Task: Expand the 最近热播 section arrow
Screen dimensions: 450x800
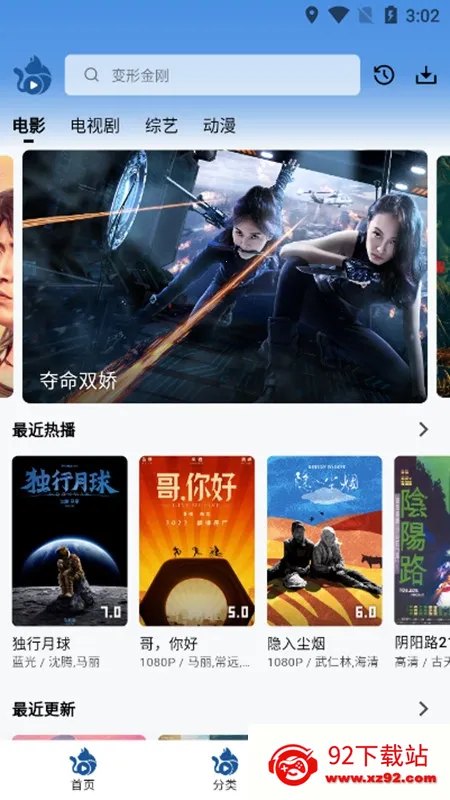Action: [423, 430]
